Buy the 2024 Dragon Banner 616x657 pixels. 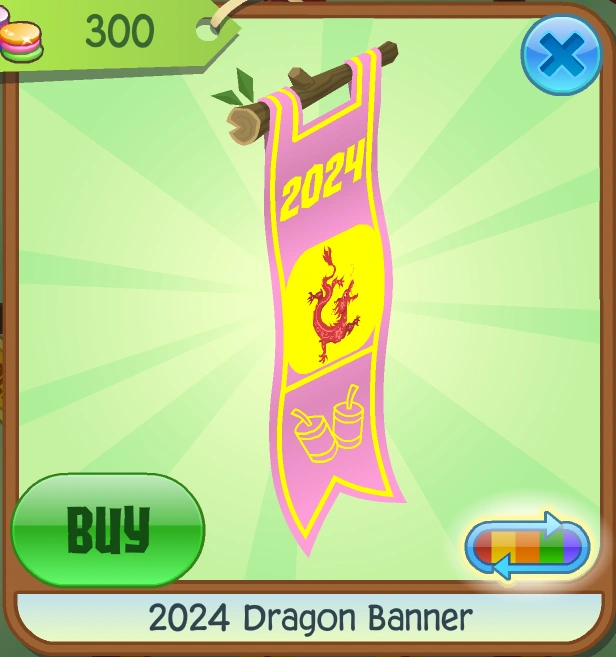point(108,530)
